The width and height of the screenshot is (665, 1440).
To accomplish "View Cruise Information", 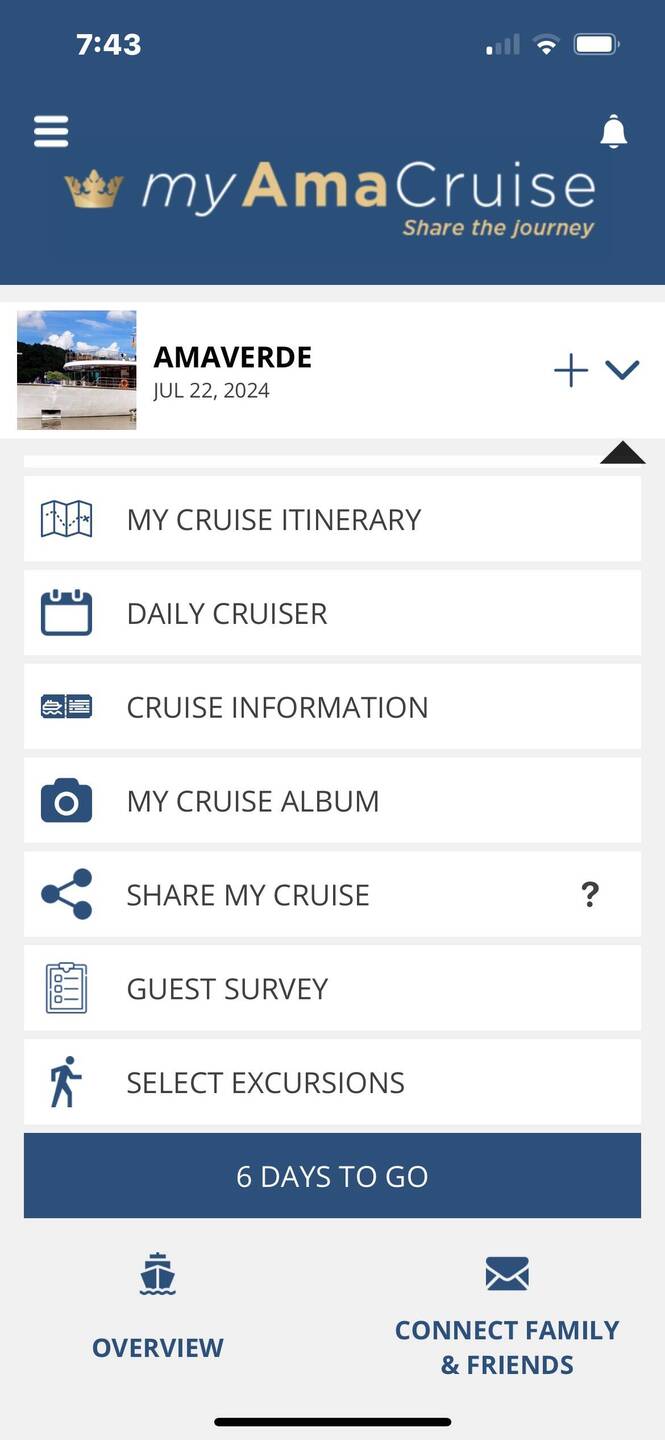I will pyautogui.click(x=332, y=707).
